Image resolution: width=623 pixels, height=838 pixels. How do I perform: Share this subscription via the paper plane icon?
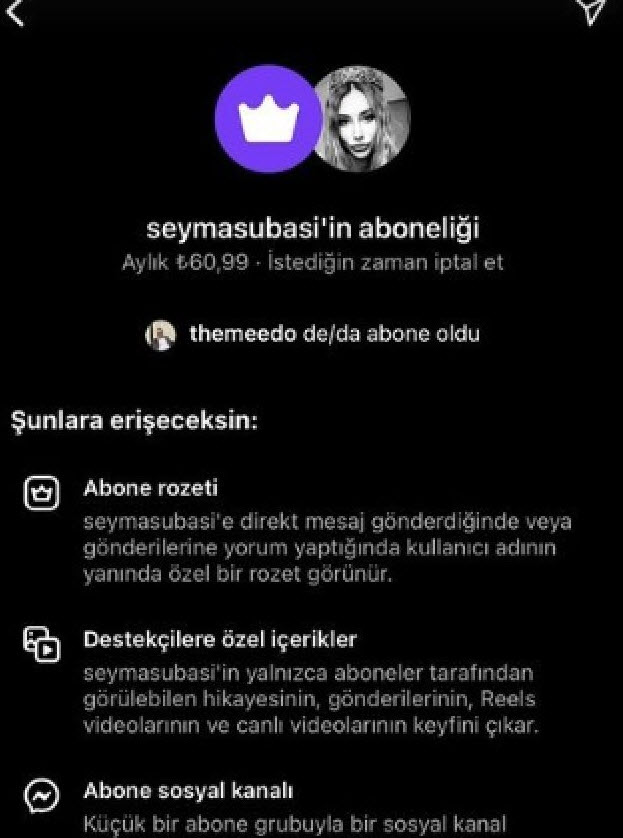tap(593, 11)
